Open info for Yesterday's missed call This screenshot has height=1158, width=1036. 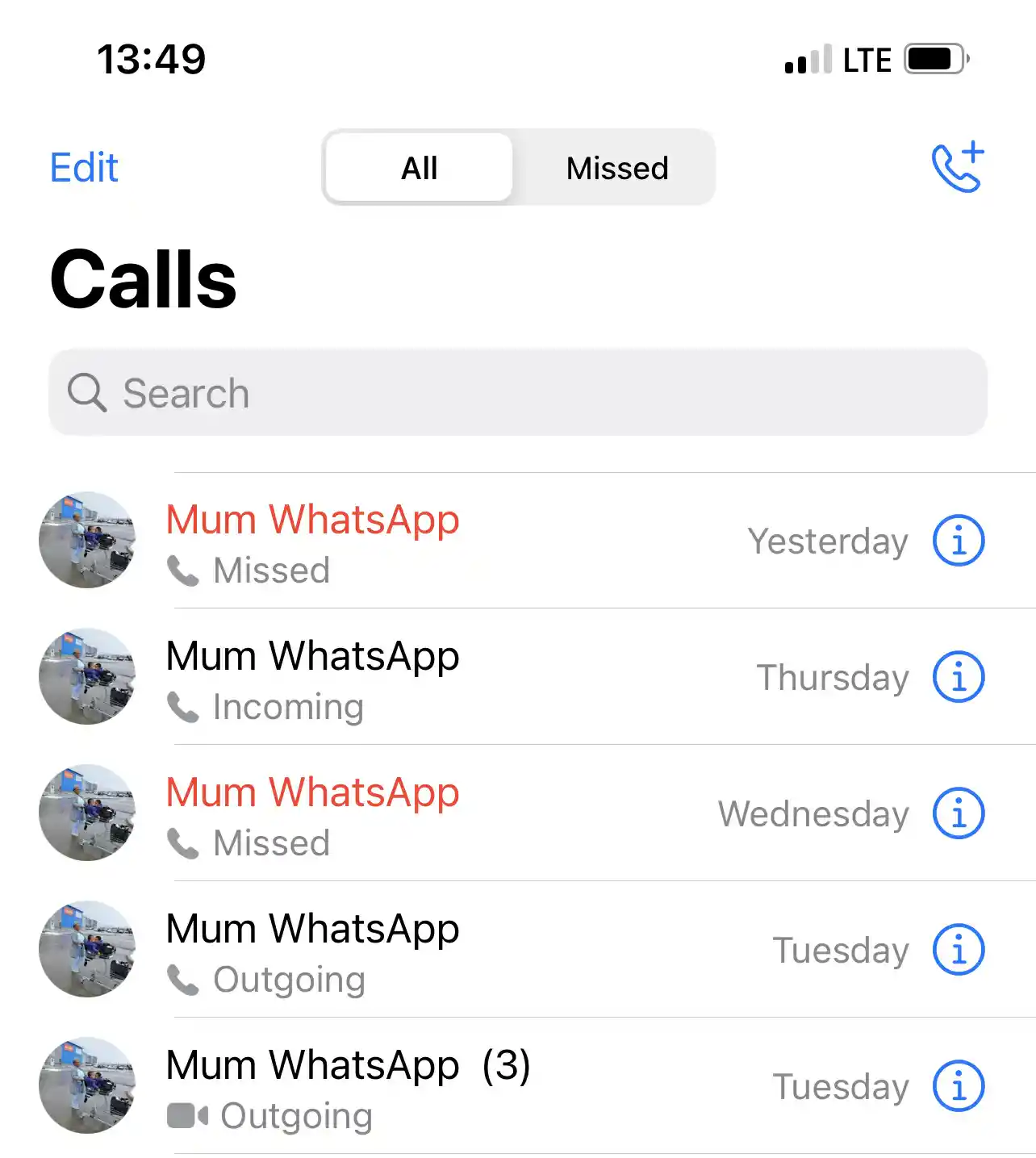pyautogui.click(x=959, y=541)
